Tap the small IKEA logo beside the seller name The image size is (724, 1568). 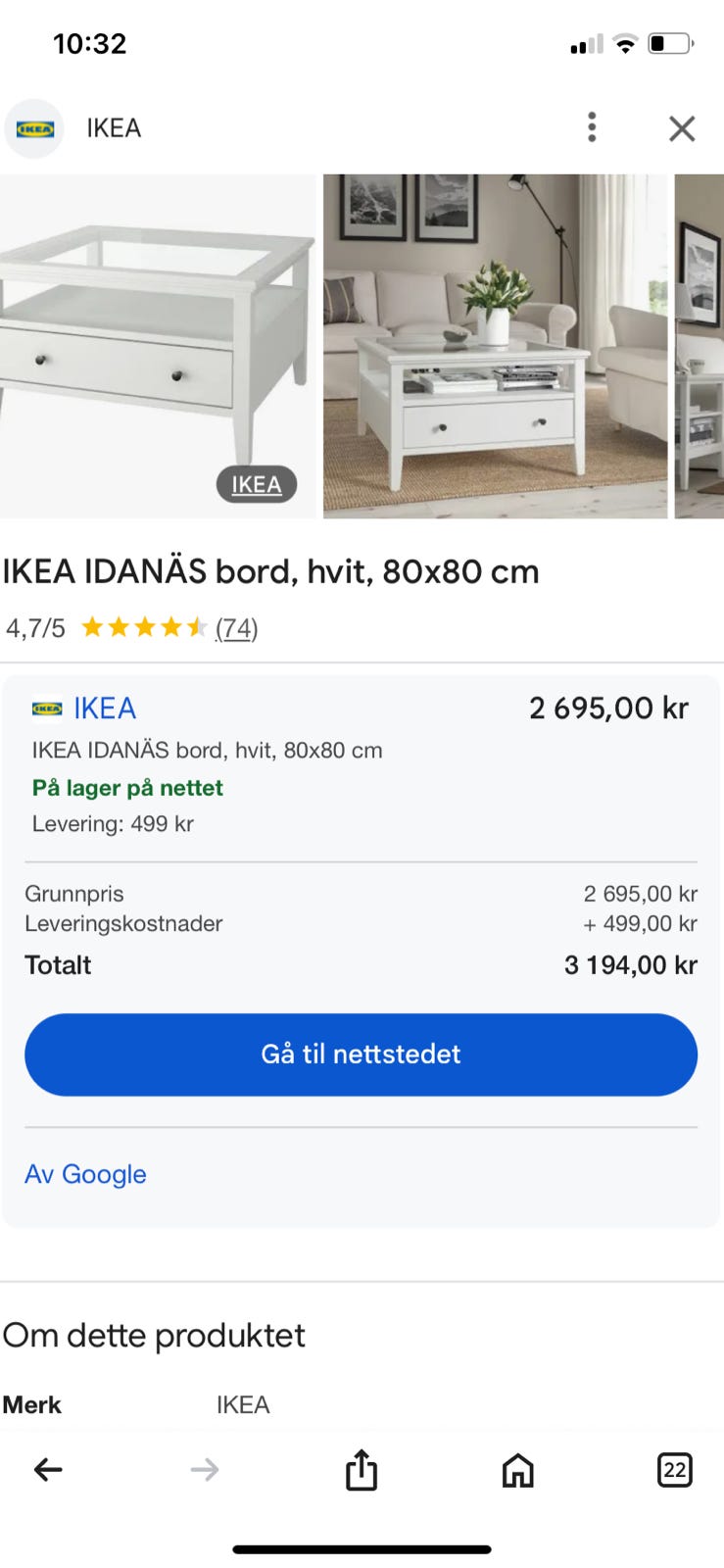coord(45,708)
